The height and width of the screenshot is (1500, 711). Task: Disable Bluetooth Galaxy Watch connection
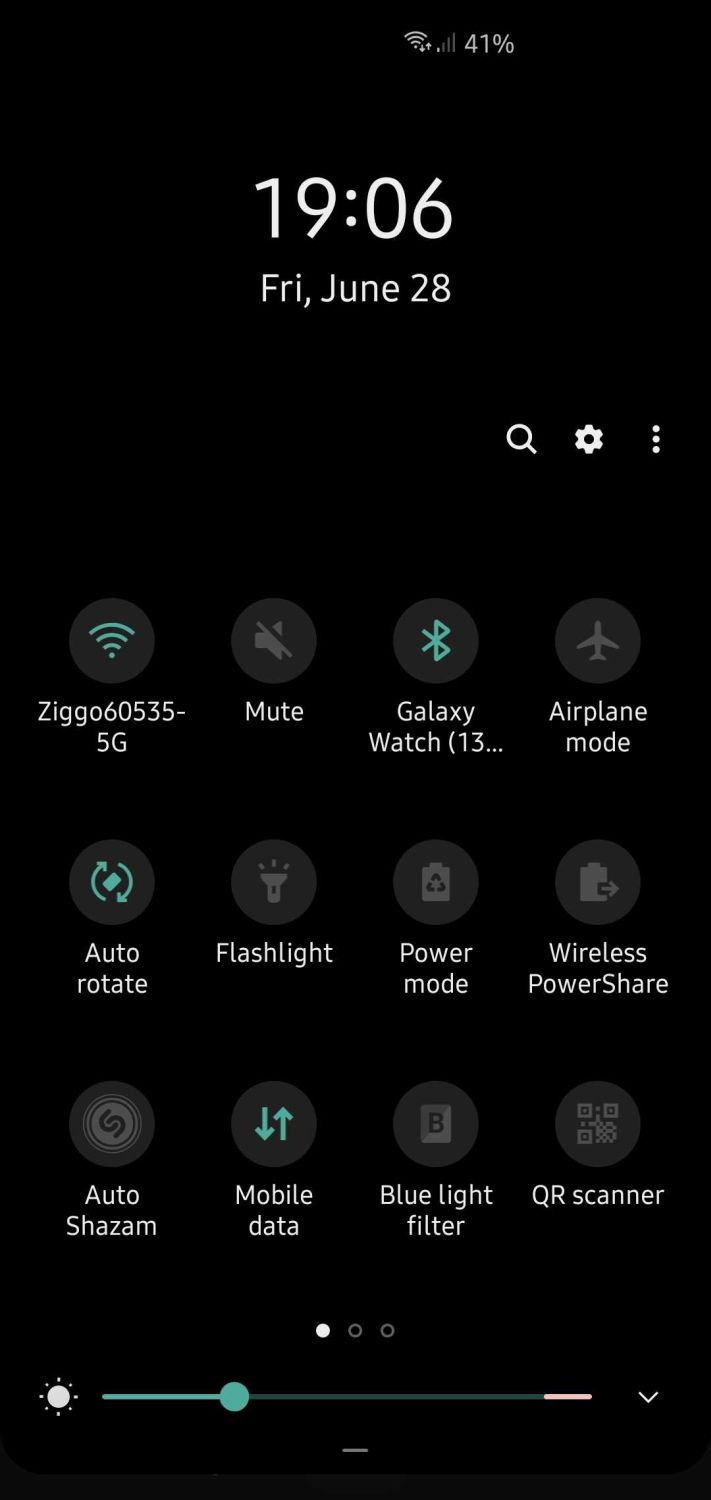[x=436, y=641]
